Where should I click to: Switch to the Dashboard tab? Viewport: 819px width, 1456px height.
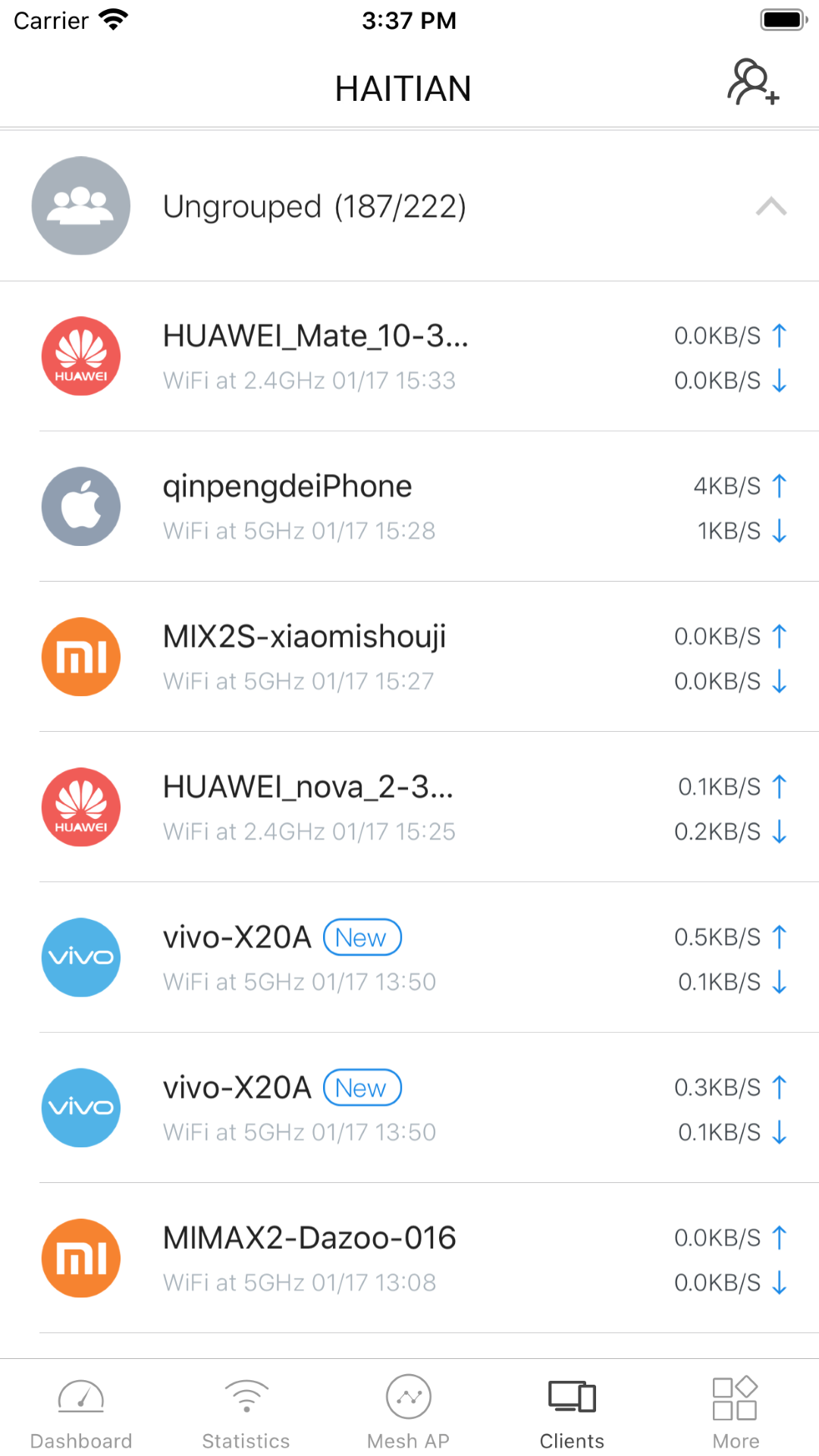(81, 1410)
